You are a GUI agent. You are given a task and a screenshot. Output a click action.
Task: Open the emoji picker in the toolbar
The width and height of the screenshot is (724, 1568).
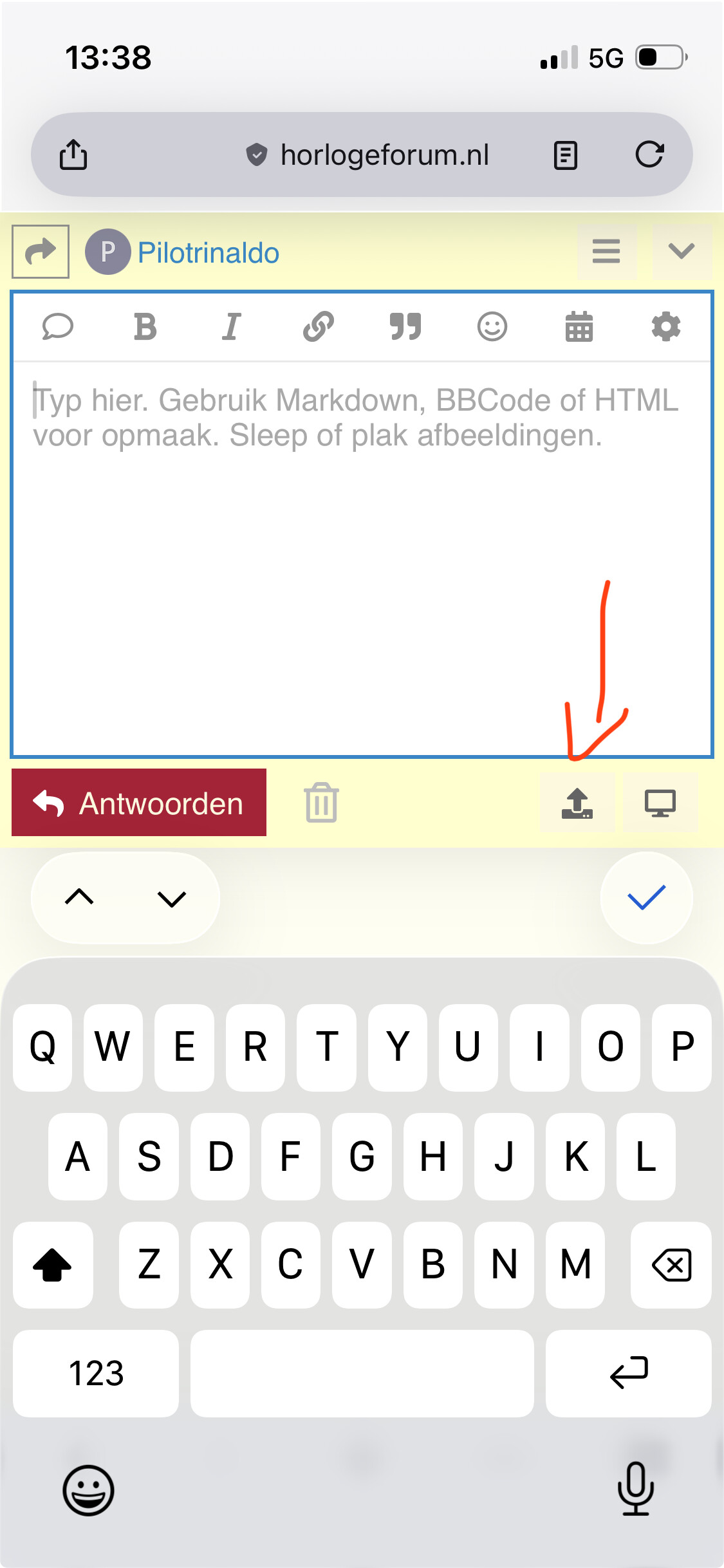click(492, 326)
